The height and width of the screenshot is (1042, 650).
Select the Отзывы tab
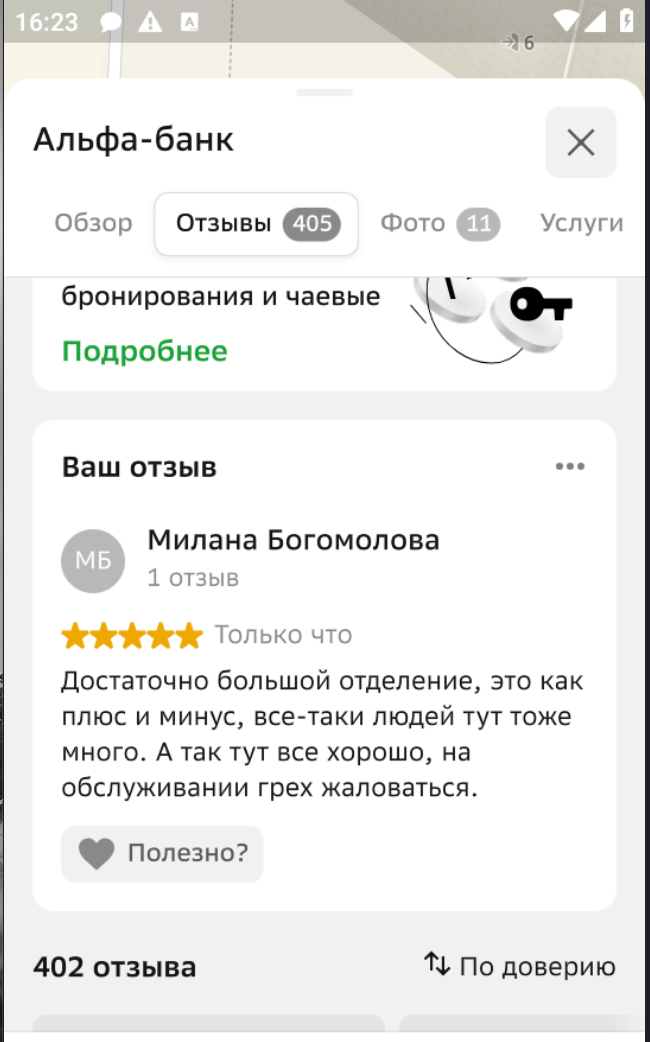point(256,223)
